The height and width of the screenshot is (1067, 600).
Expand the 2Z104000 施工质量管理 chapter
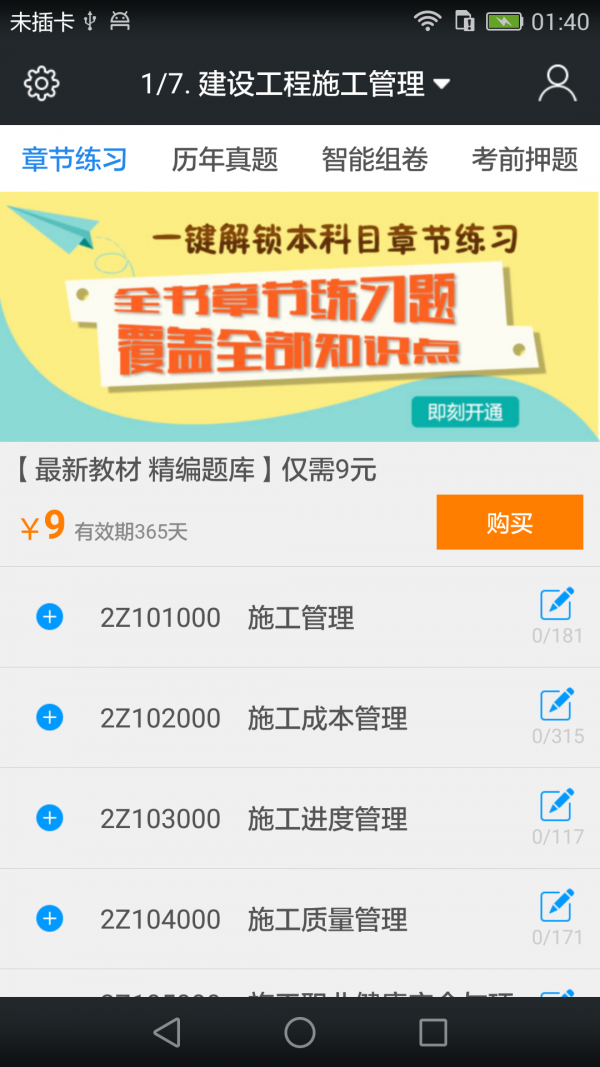[x=50, y=918]
